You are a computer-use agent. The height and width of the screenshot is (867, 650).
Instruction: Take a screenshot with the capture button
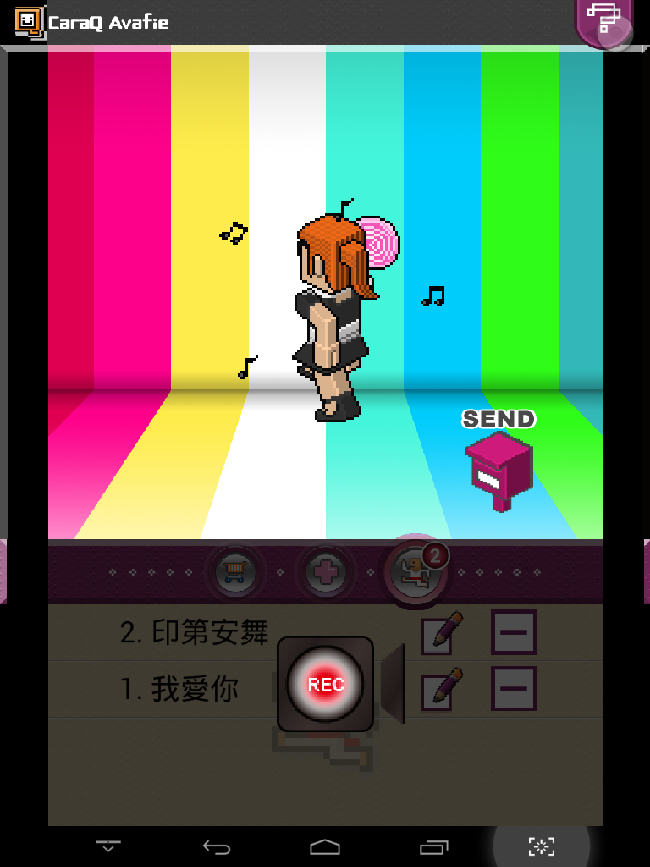coord(541,847)
